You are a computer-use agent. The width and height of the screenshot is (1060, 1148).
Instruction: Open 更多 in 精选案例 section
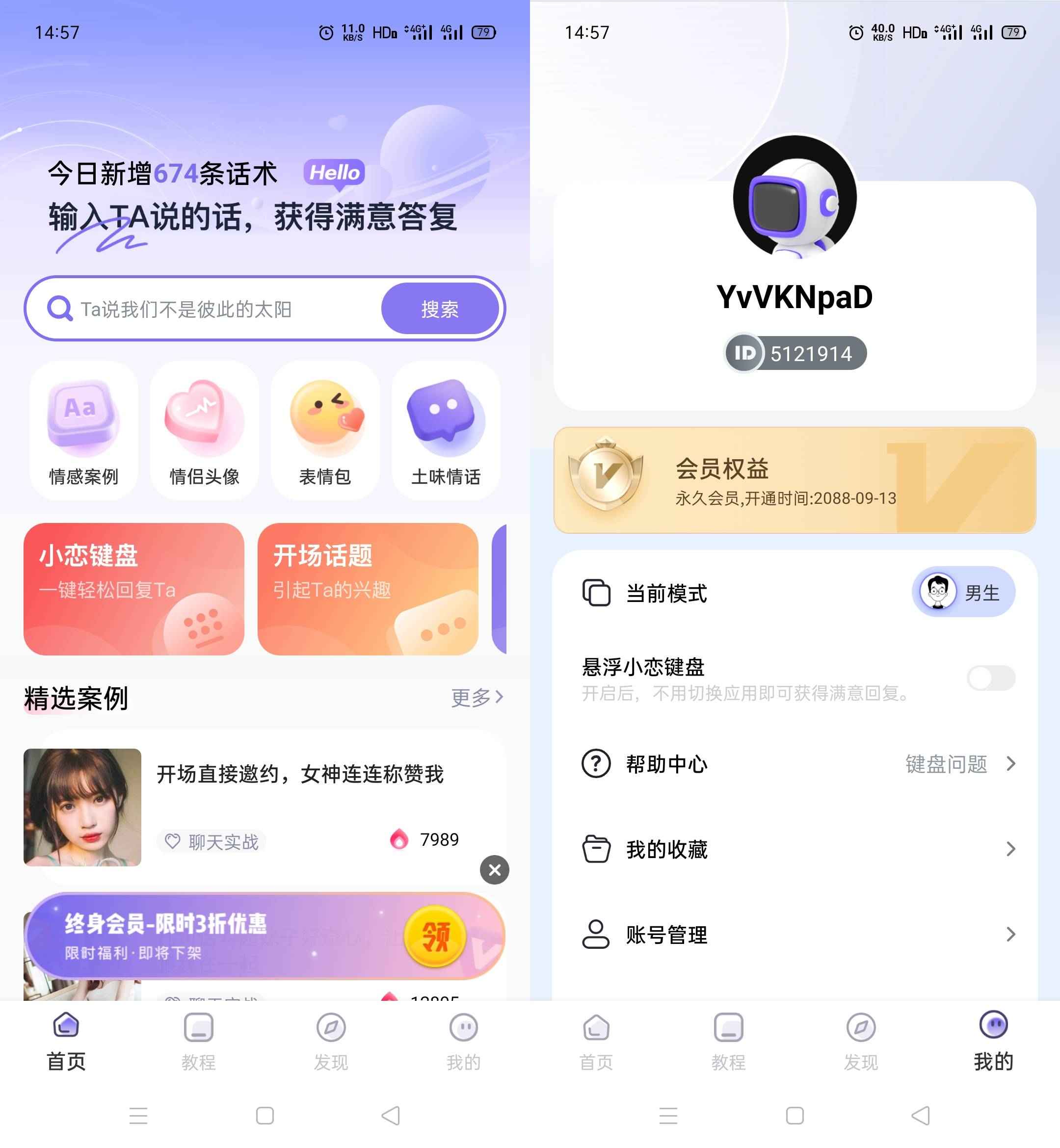(476, 699)
